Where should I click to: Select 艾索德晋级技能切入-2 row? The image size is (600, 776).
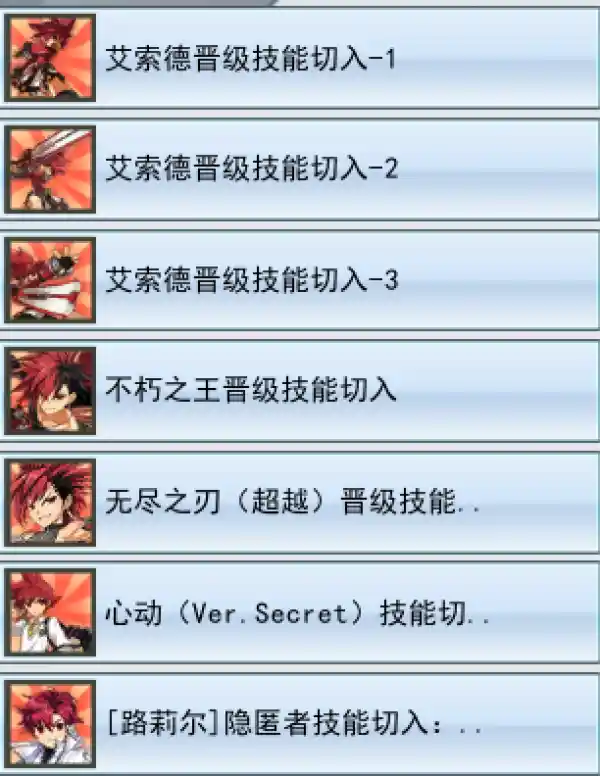[x=300, y=168]
